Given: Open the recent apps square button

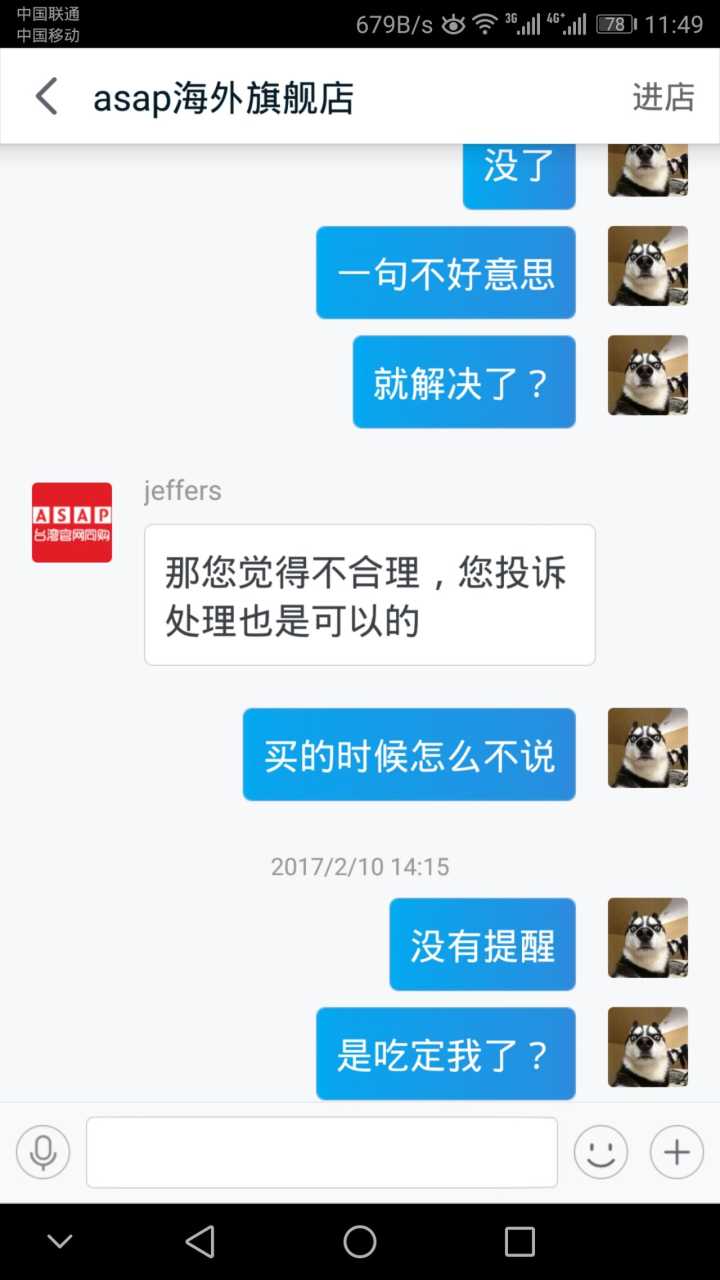Looking at the screenshot, I should click(520, 1242).
